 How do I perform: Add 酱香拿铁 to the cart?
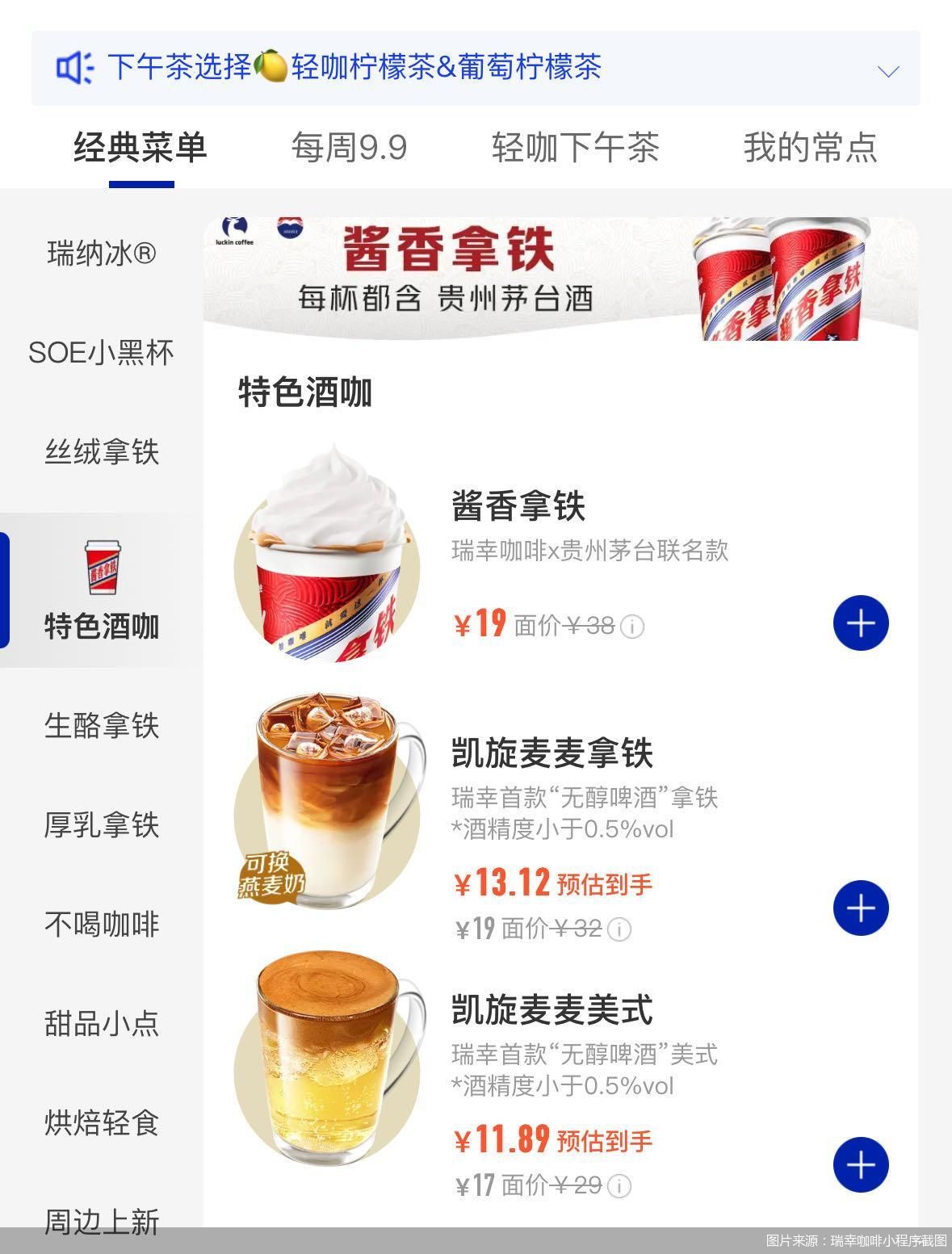tap(861, 623)
